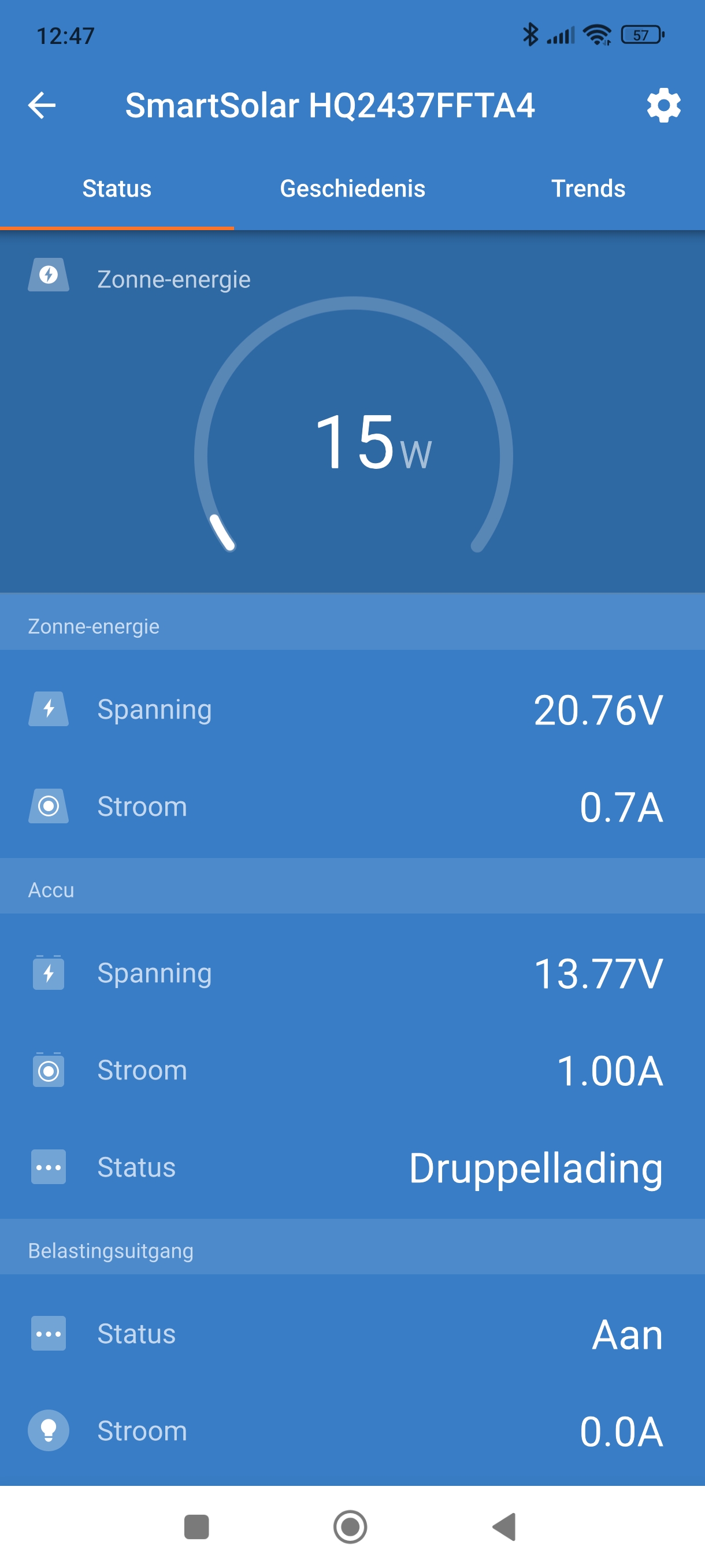Open the Trends tab

(588, 188)
